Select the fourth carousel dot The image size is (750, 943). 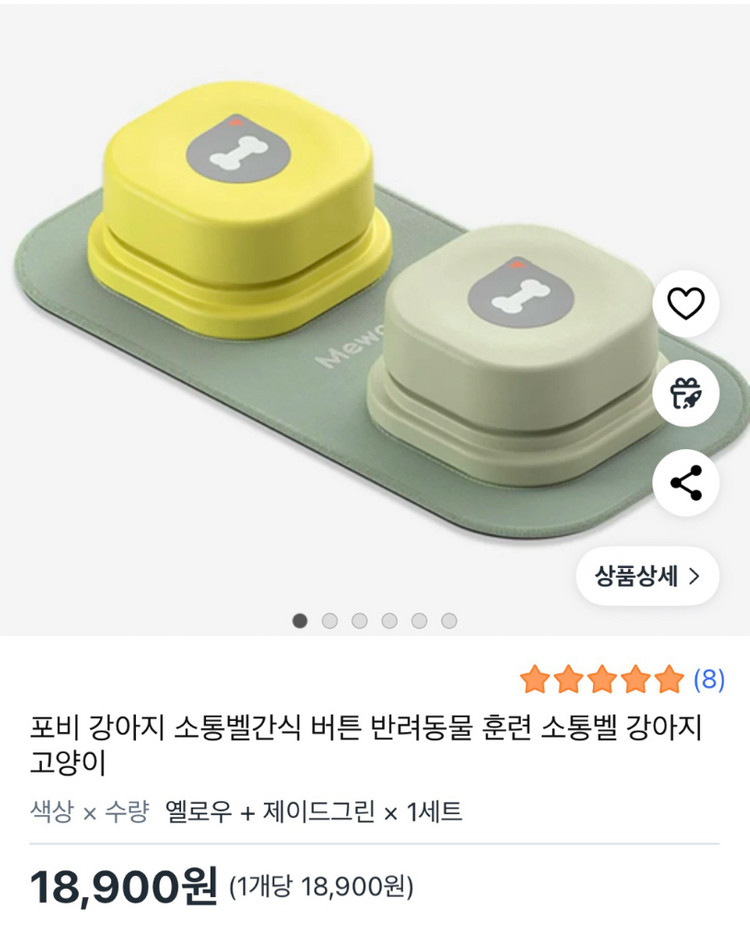390,620
